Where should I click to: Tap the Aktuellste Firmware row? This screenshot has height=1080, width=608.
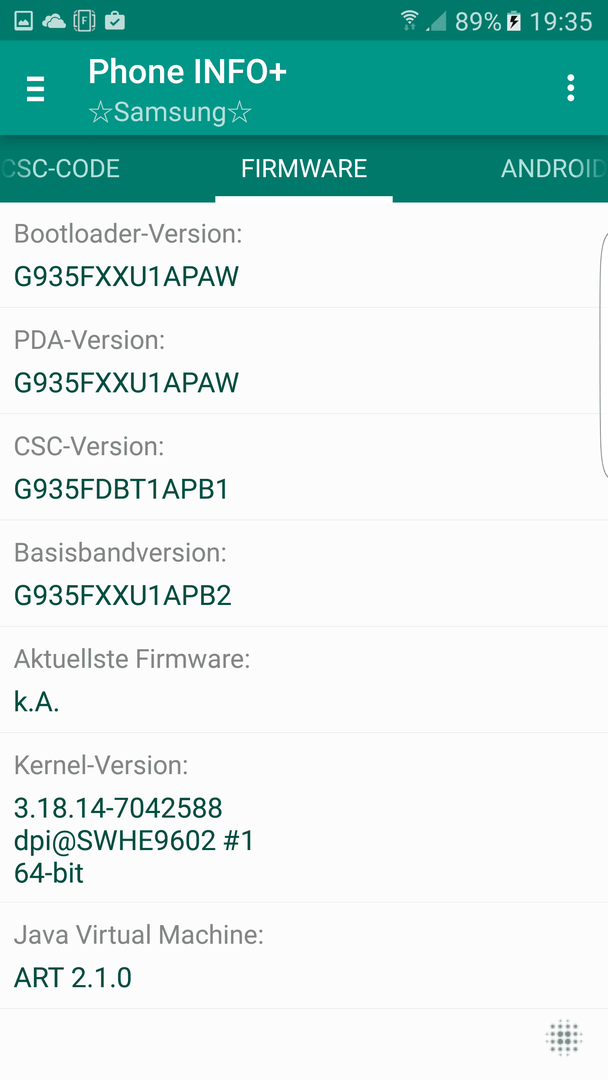pyautogui.click(x=304, y=680)
